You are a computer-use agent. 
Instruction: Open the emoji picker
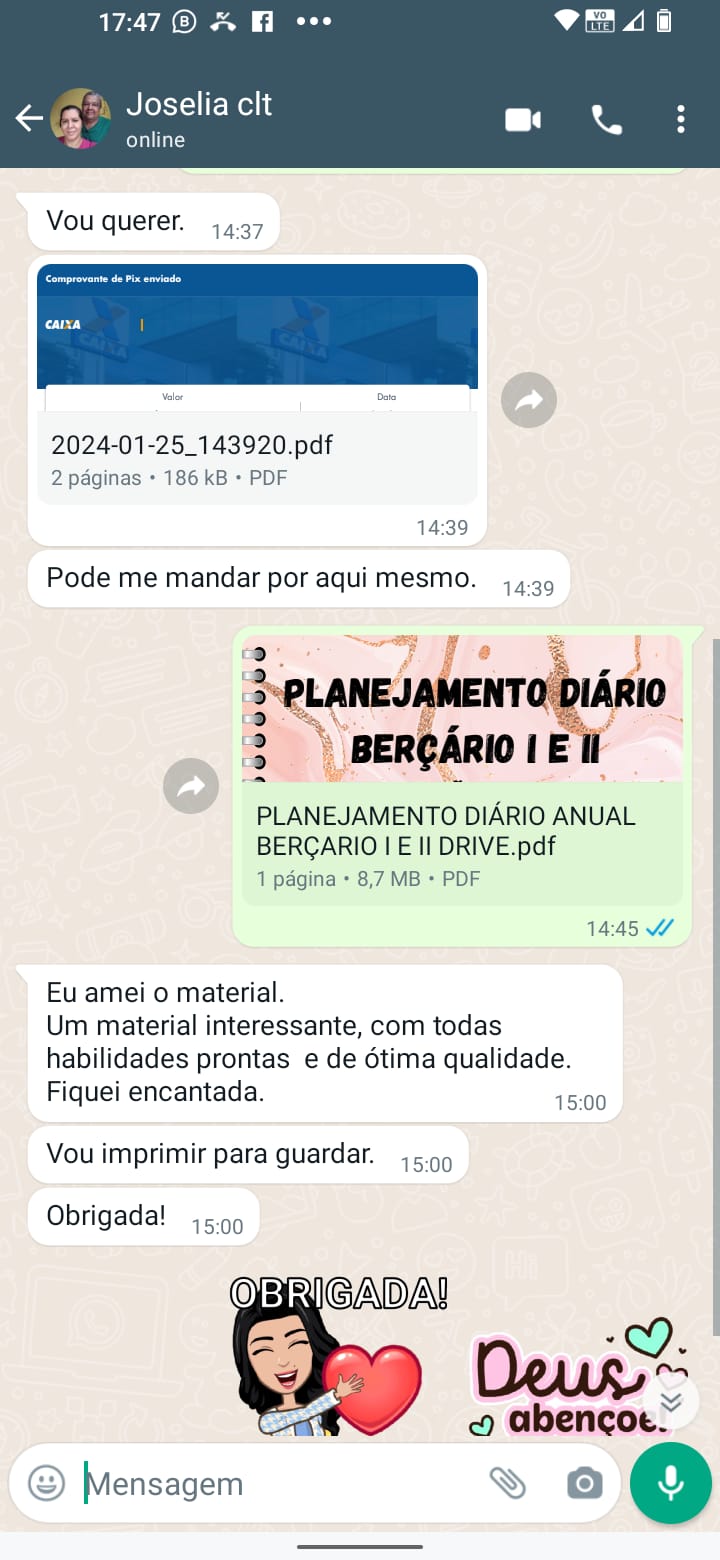[47, 1483]
